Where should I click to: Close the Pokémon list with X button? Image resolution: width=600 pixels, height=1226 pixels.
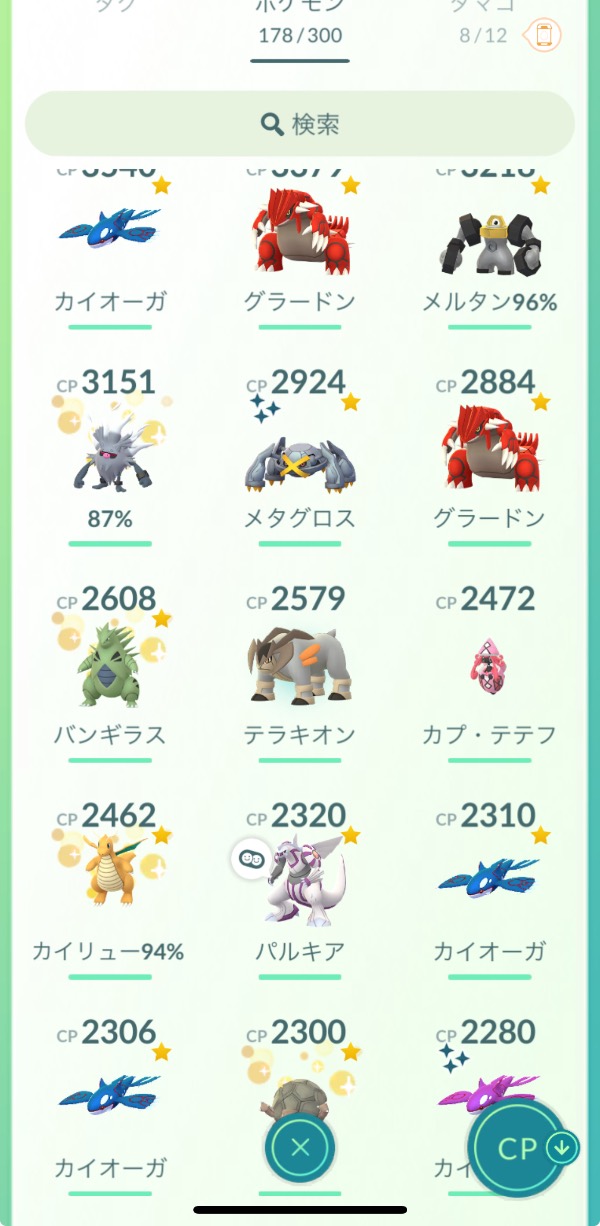[300, 1147]
